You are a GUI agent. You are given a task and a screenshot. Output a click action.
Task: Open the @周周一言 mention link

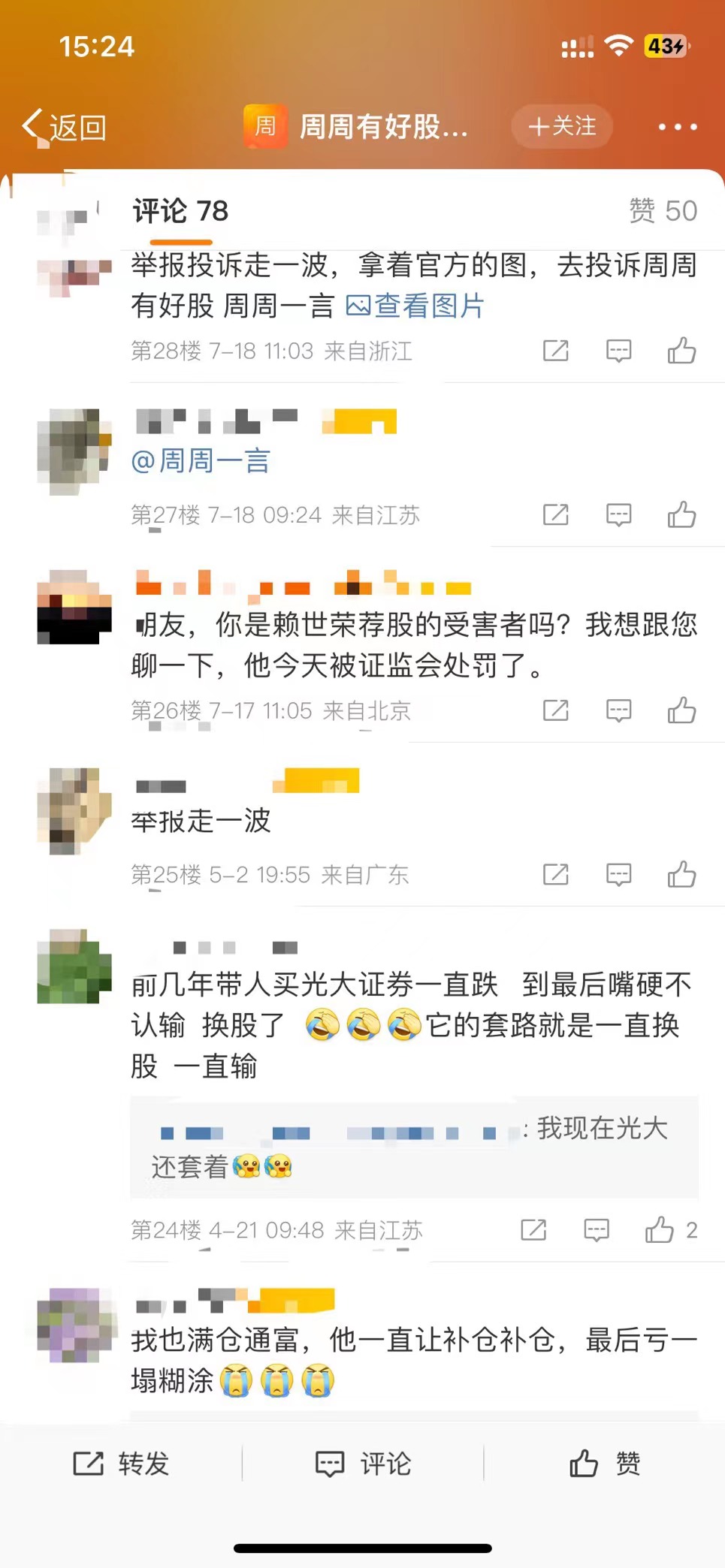(200, 460)
